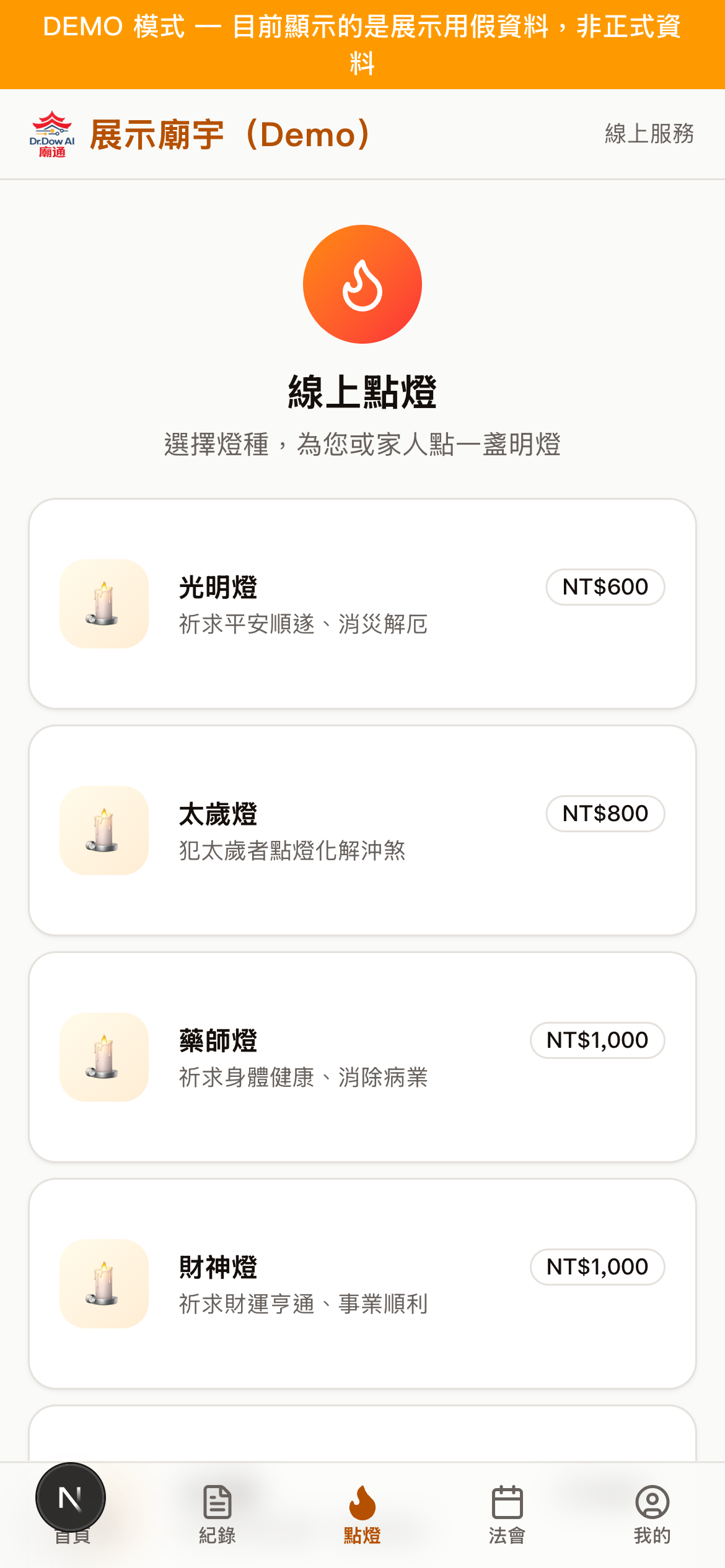Tap the candle icon of 太歲燈
The image size is (725, 1568).
click(103, 831)
